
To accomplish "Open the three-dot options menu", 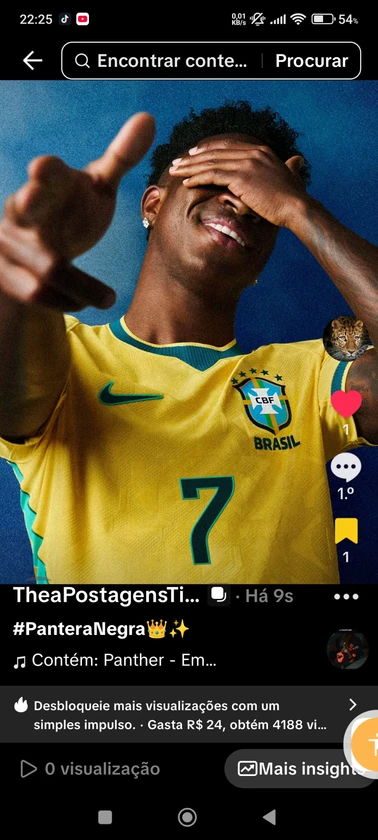I will click(x=346, y=596).
